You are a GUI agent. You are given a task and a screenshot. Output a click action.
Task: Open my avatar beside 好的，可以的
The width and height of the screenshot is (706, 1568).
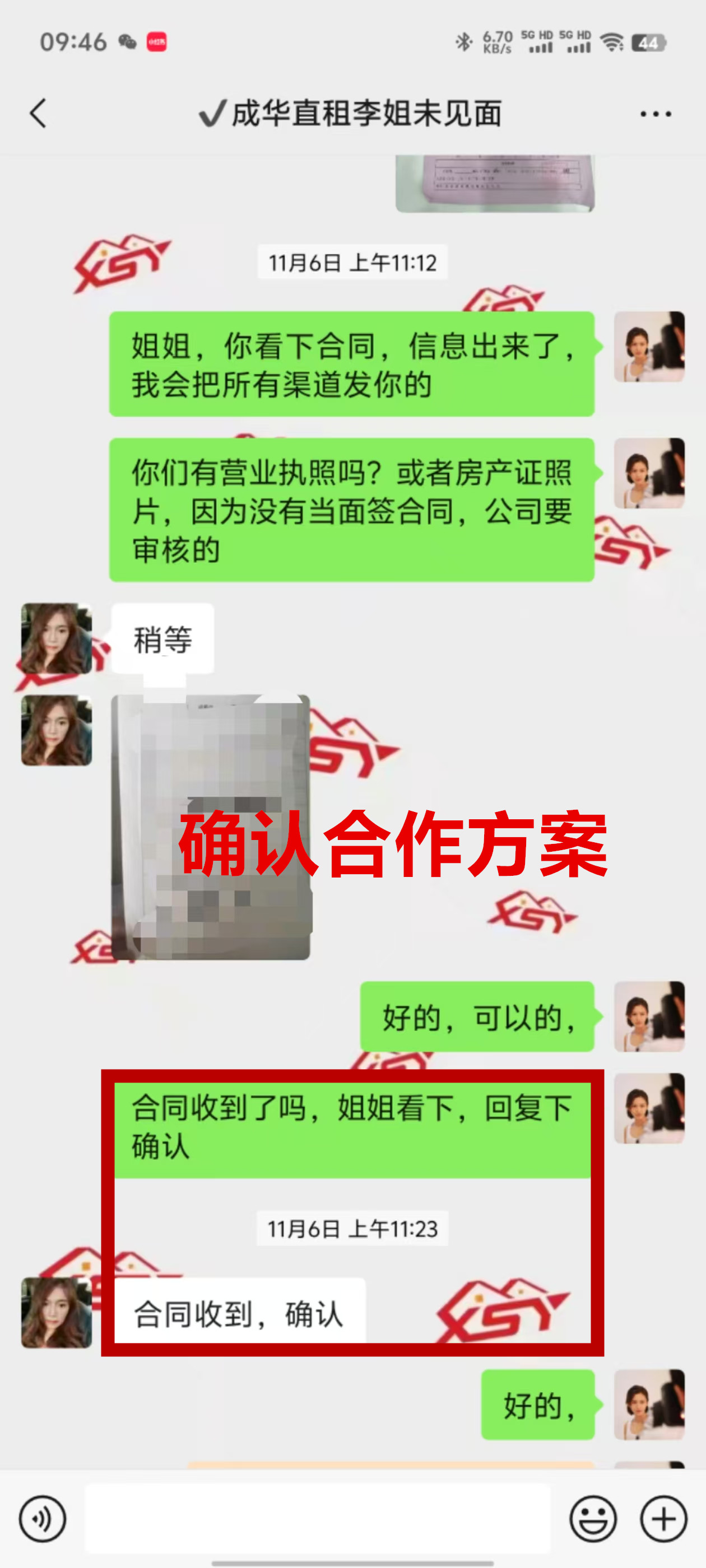[649, 1016]
